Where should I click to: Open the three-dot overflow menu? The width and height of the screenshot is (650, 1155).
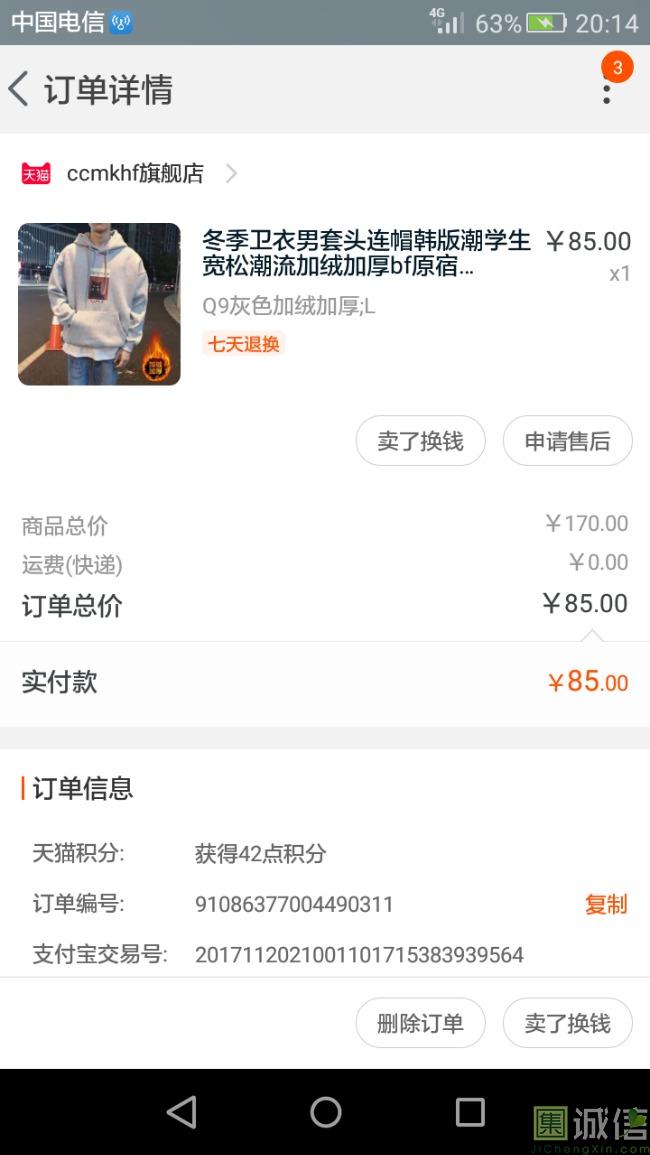(x=606, y=91)
